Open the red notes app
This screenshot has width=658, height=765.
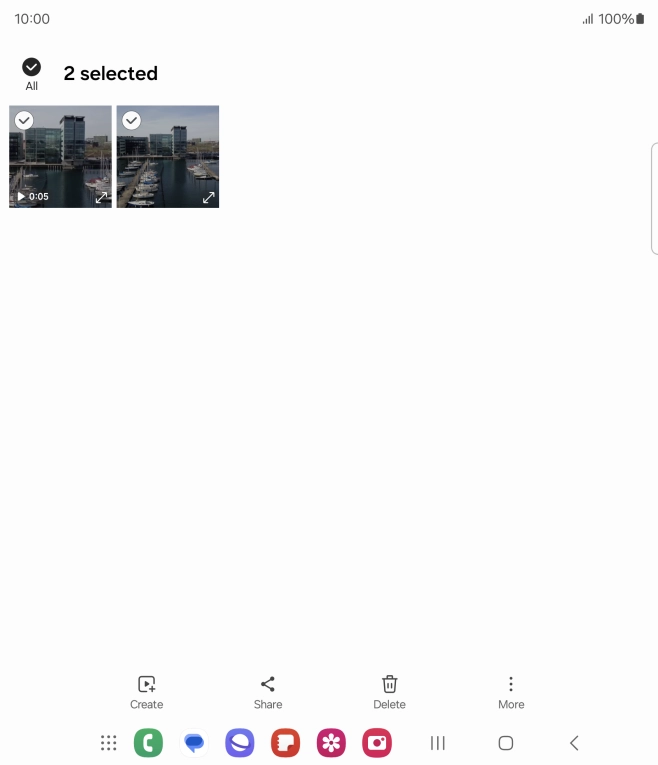coord(286,743)
